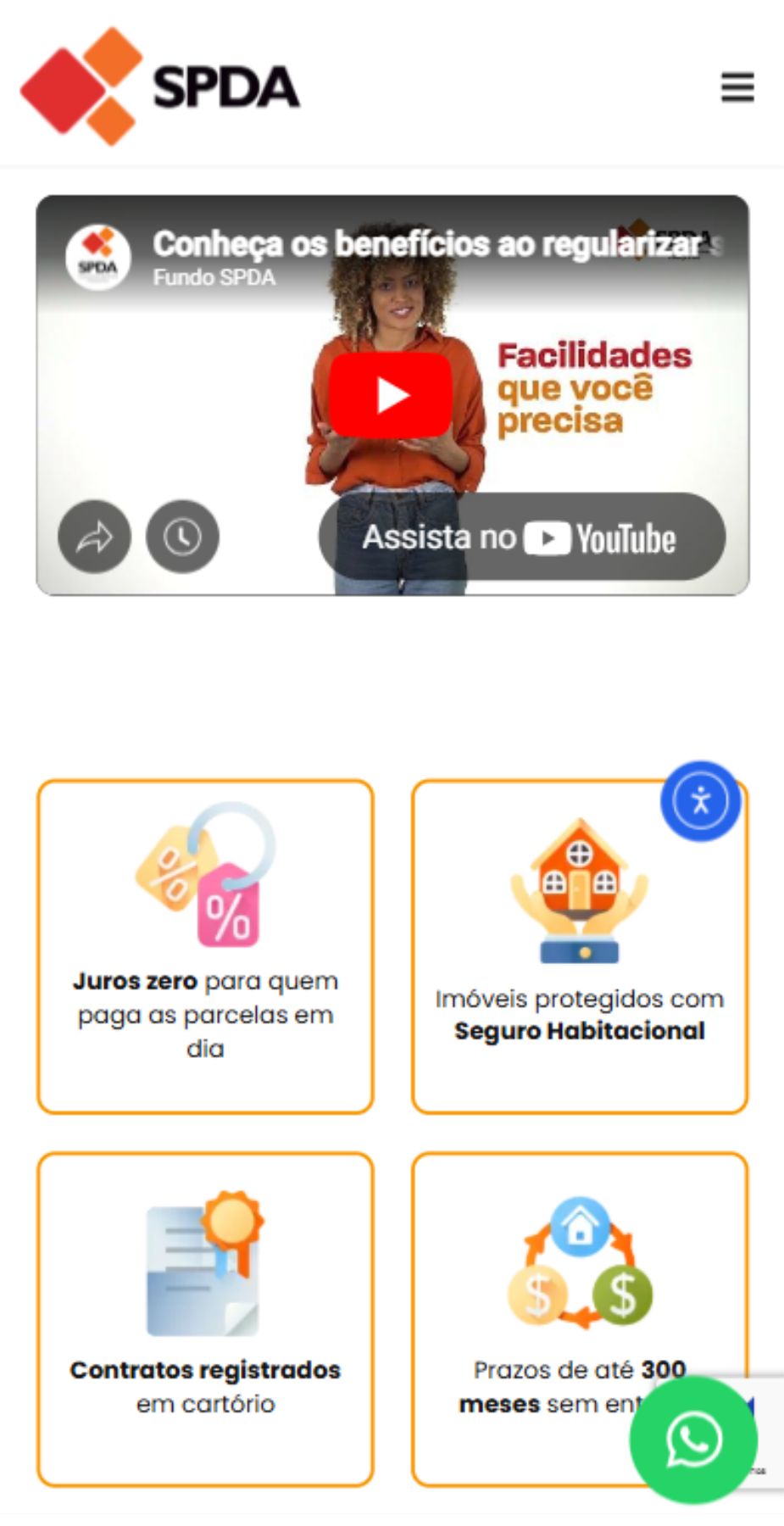Share the embedded YouTube video
784x1526 pixels.
point(94,537)
